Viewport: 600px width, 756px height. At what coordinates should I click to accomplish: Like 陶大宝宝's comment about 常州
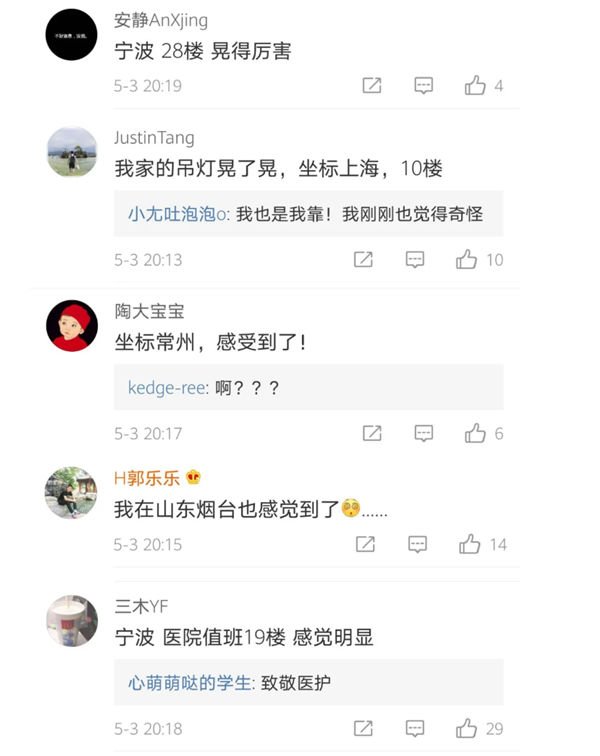pyautogui.click(x=475, y=434)
